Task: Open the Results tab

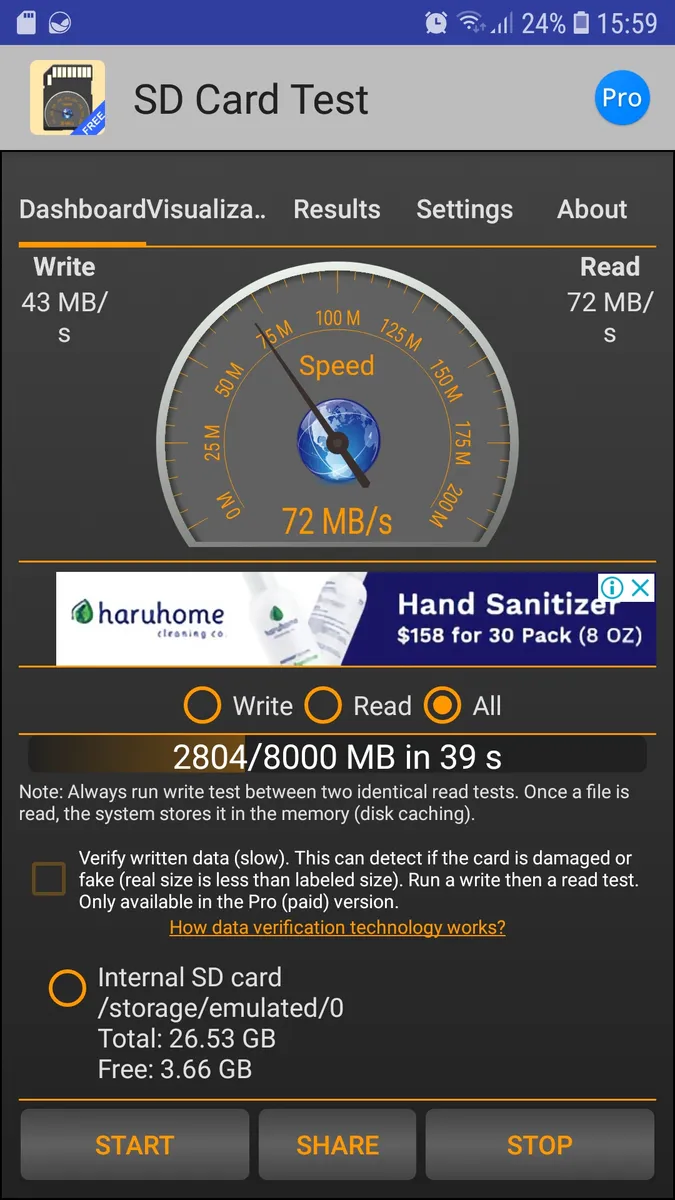Action: pos(337,209)
